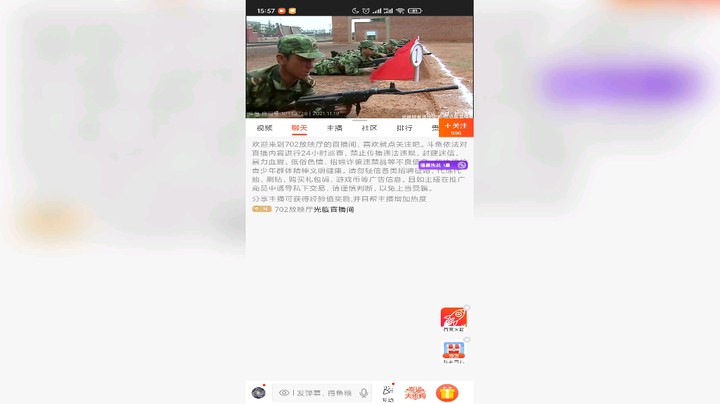Open the 互动 interaction icon
This screenshot has width=720, height=404.
point(388,392)
